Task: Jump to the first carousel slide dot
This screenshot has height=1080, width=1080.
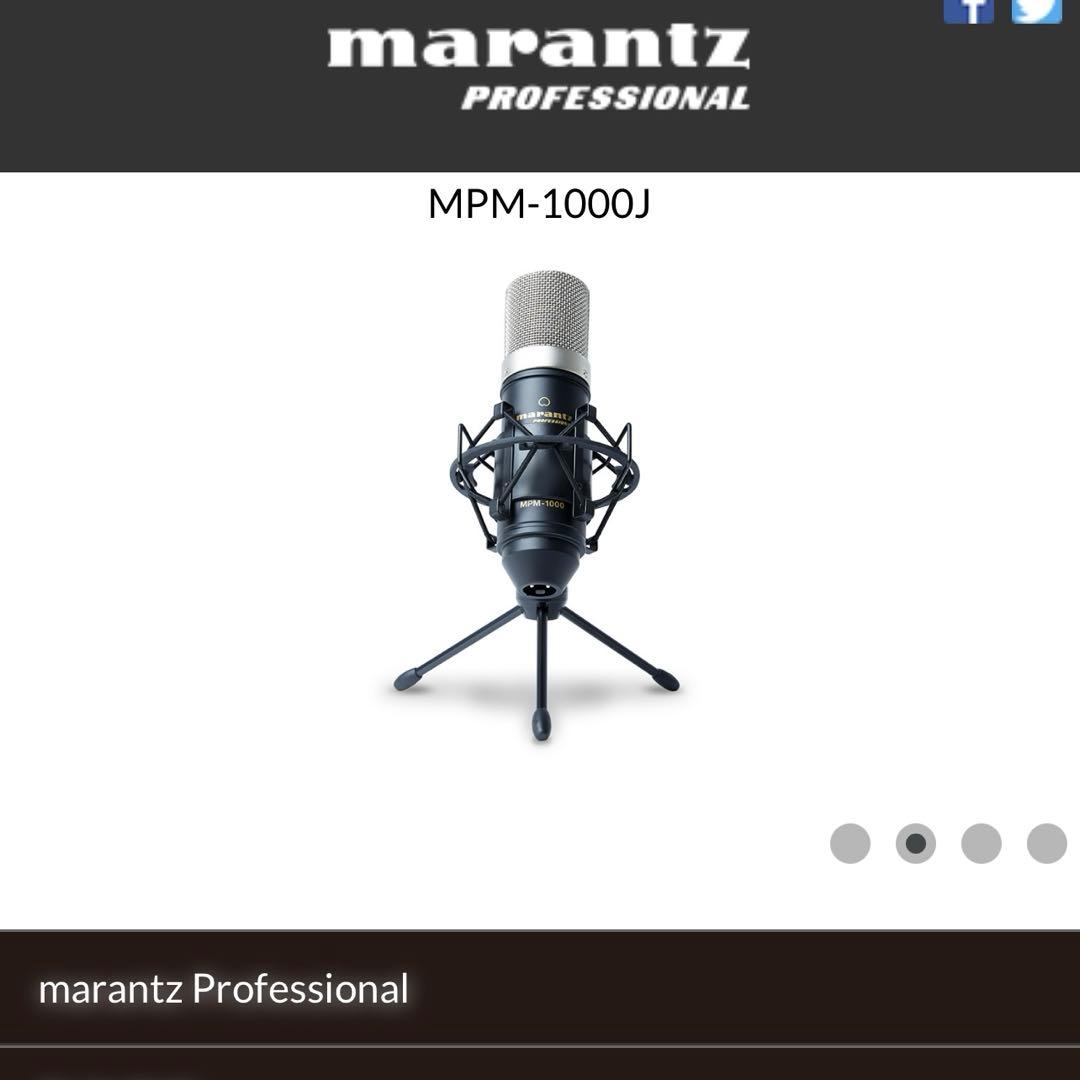Action: click(x=850, y=843)
